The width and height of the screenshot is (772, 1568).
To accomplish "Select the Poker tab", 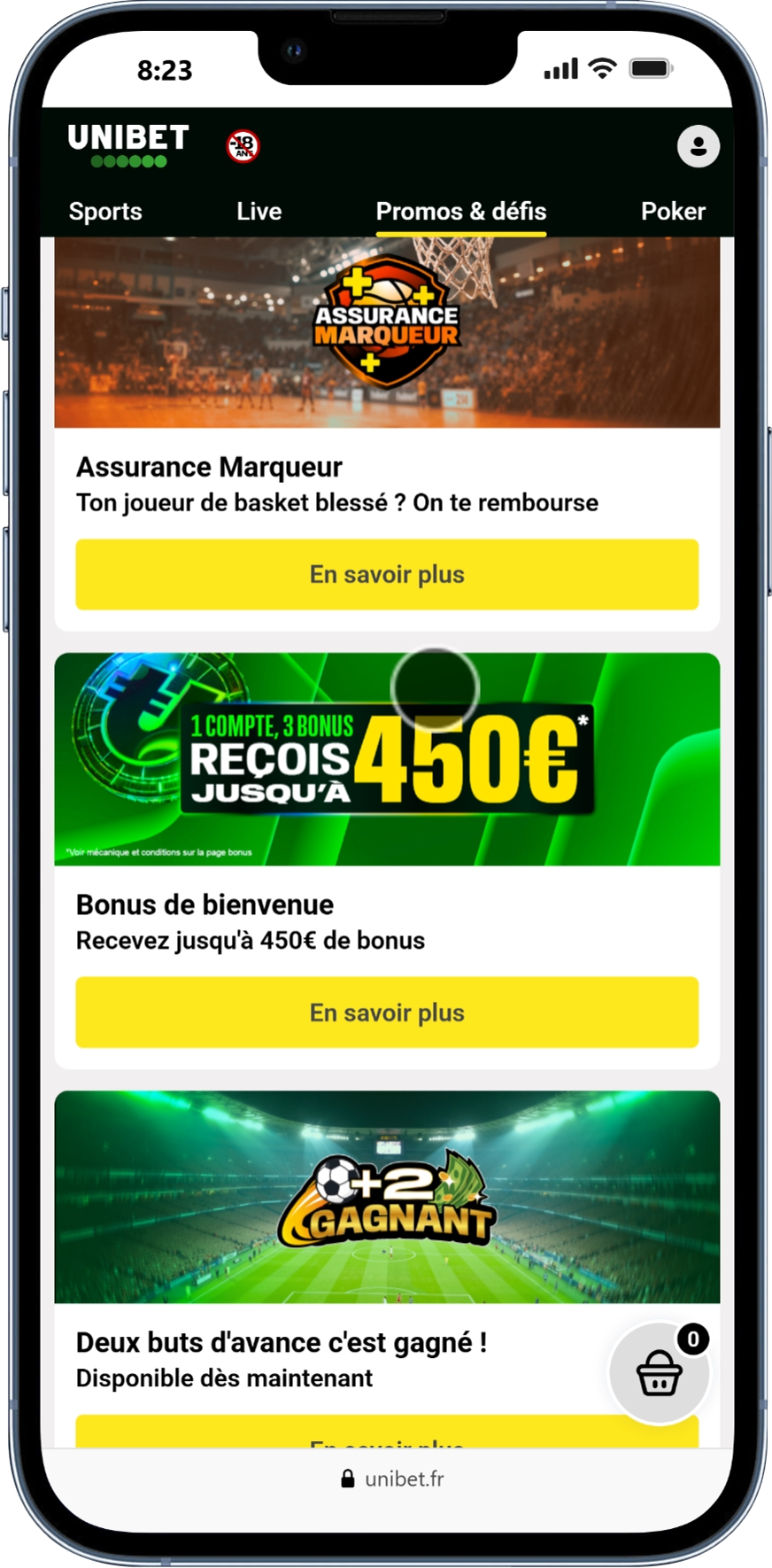I will 674,212.
